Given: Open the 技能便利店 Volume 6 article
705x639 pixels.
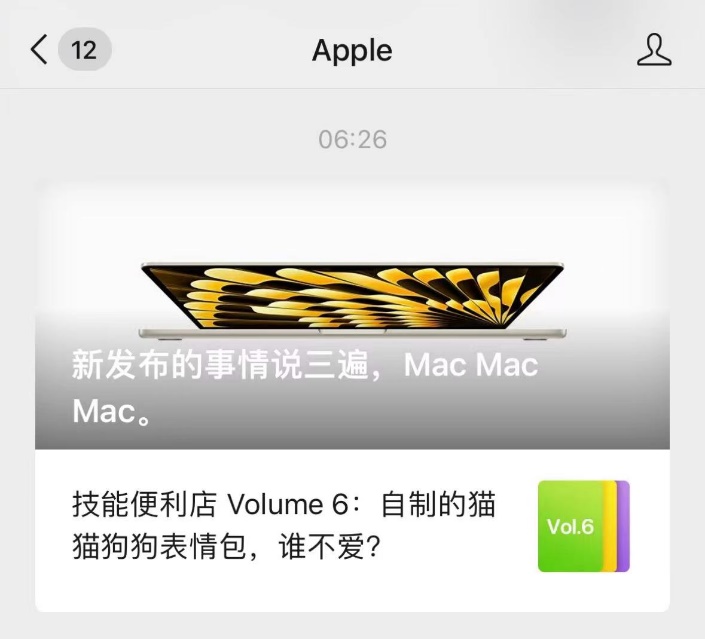Looking at the screenshot, I should pos(300,526).
